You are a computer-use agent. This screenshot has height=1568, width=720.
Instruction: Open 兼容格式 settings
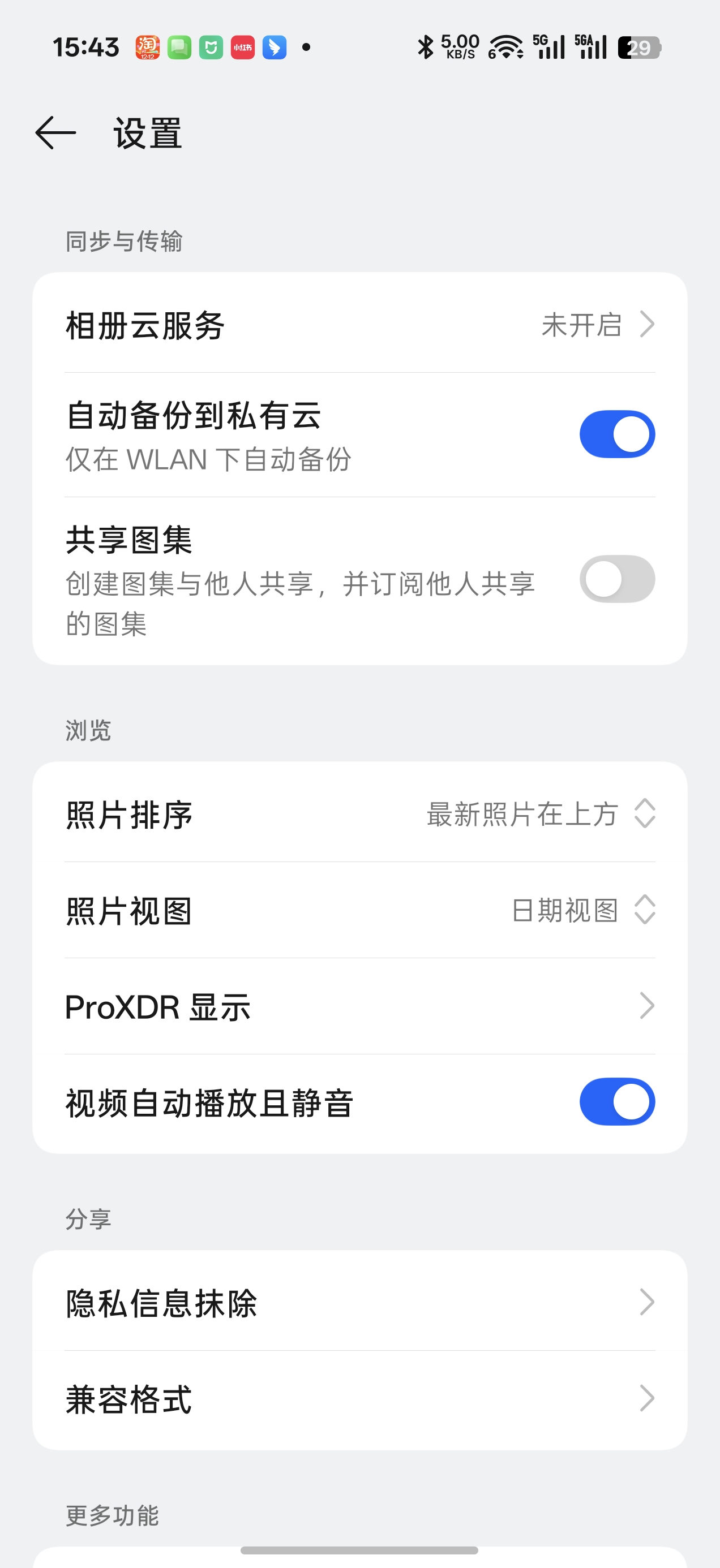(x=360, y=1399)
